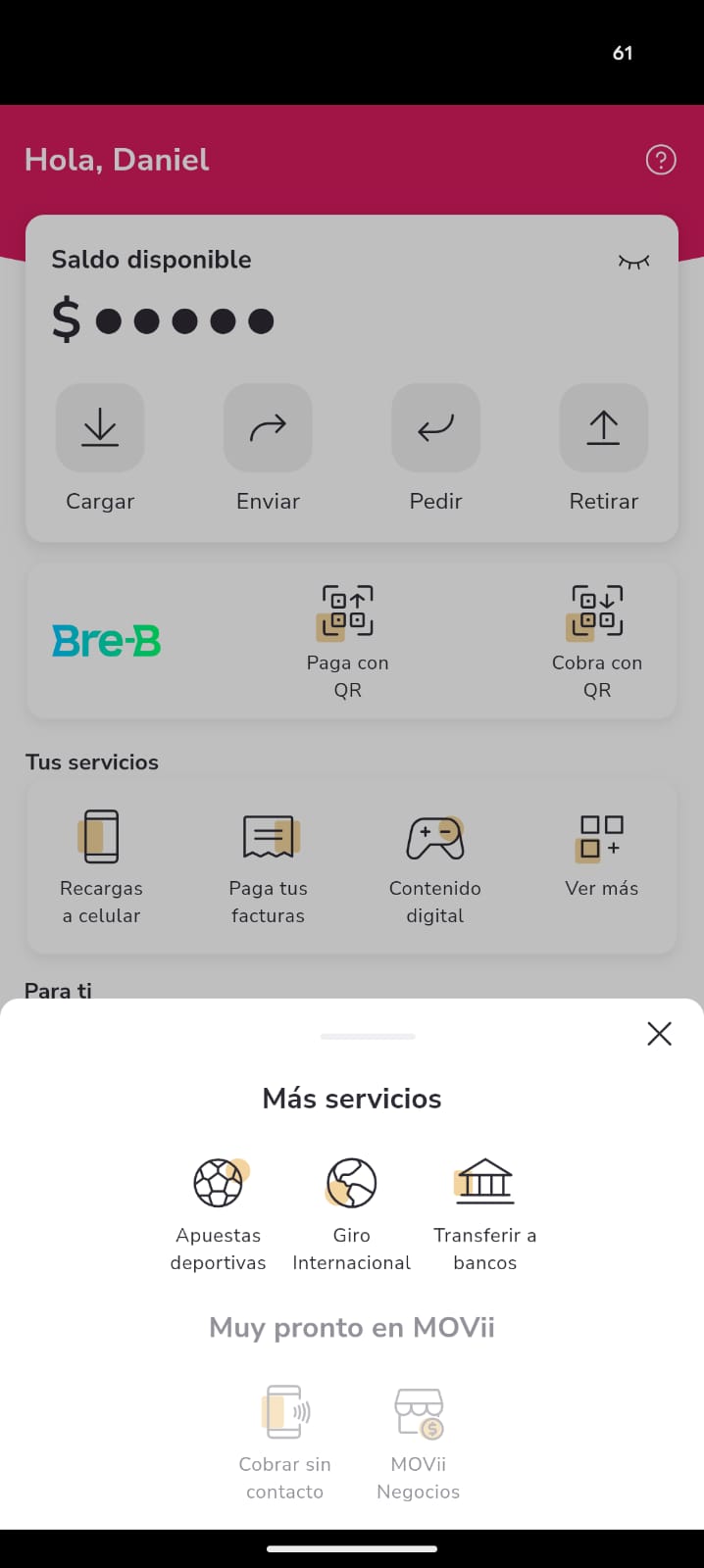Close the Más servicios sheet

[659, 1034]
